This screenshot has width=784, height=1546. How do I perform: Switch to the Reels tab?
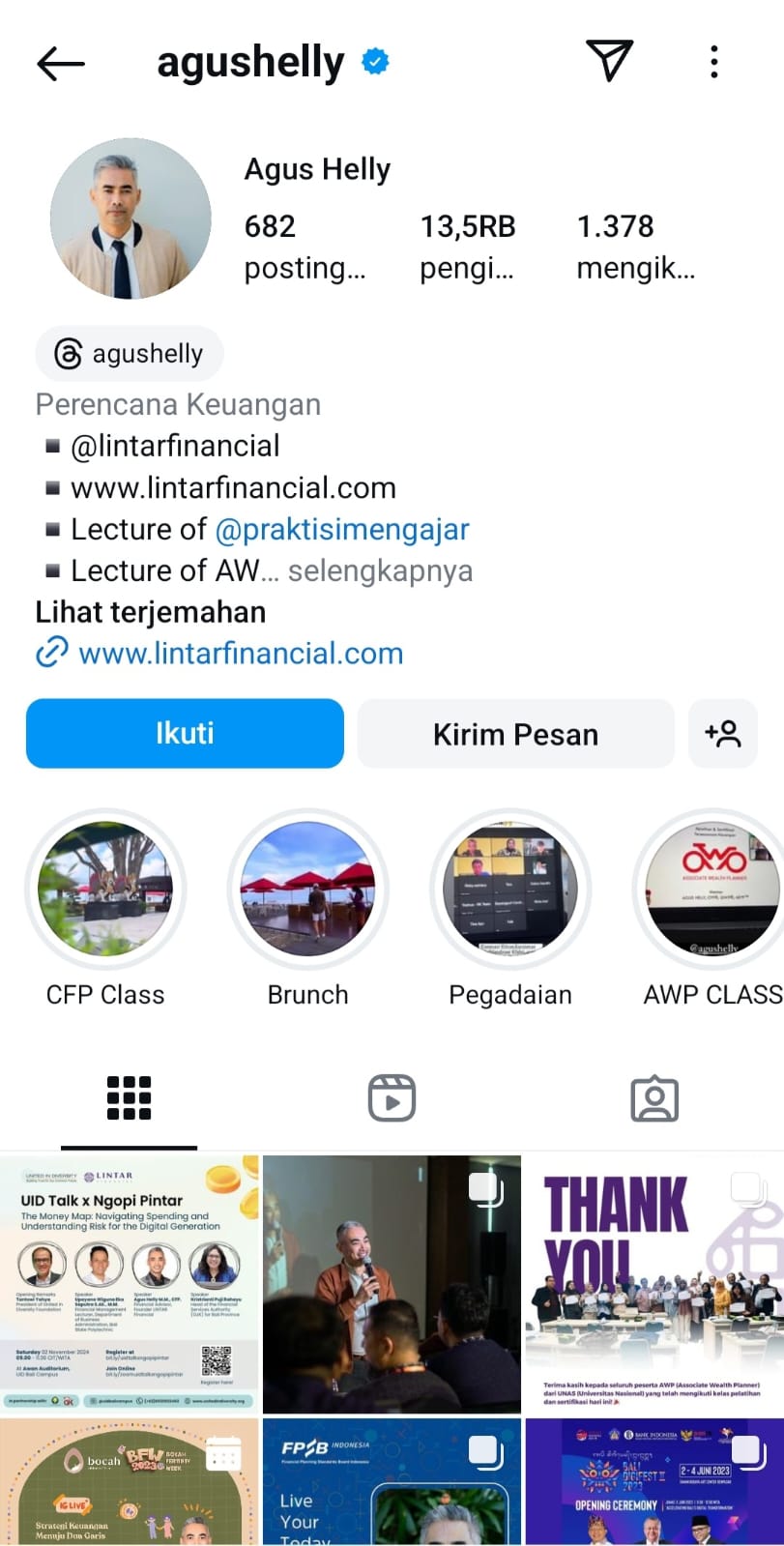392,1098
